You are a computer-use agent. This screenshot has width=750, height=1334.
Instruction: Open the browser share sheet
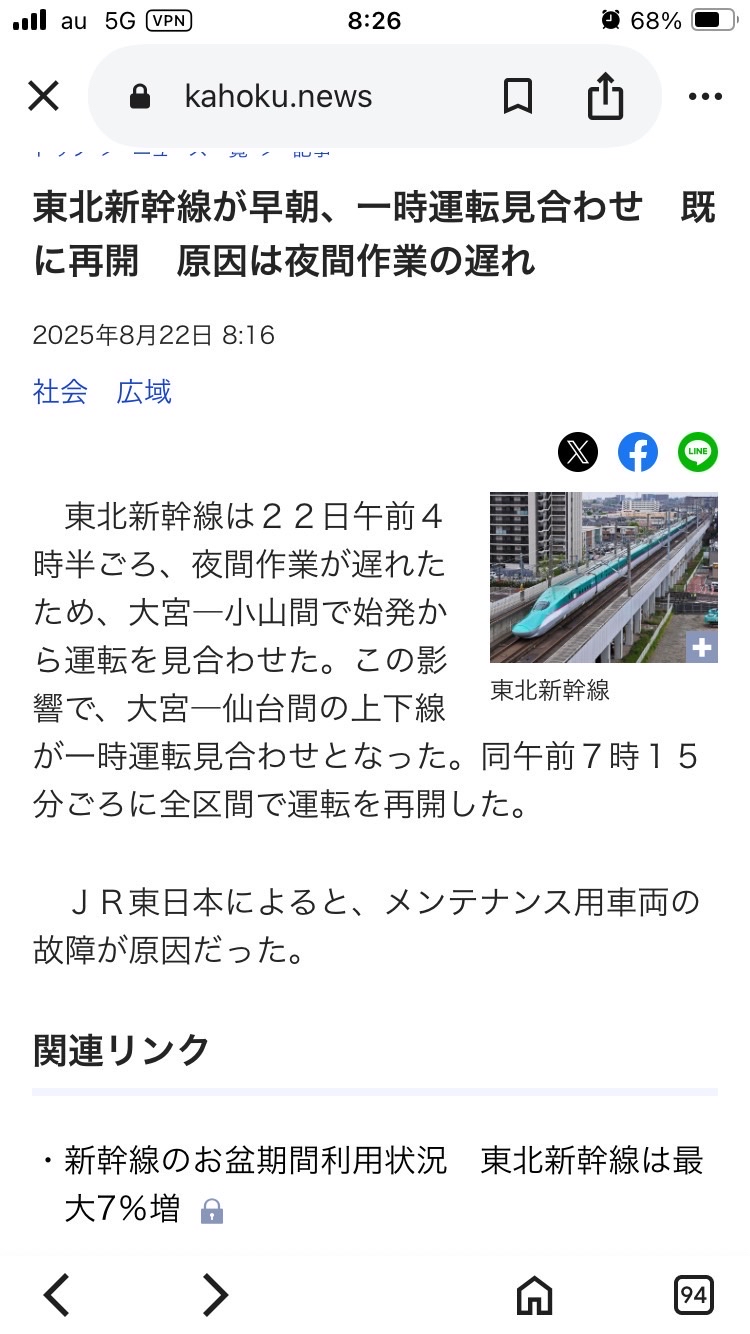605,97
